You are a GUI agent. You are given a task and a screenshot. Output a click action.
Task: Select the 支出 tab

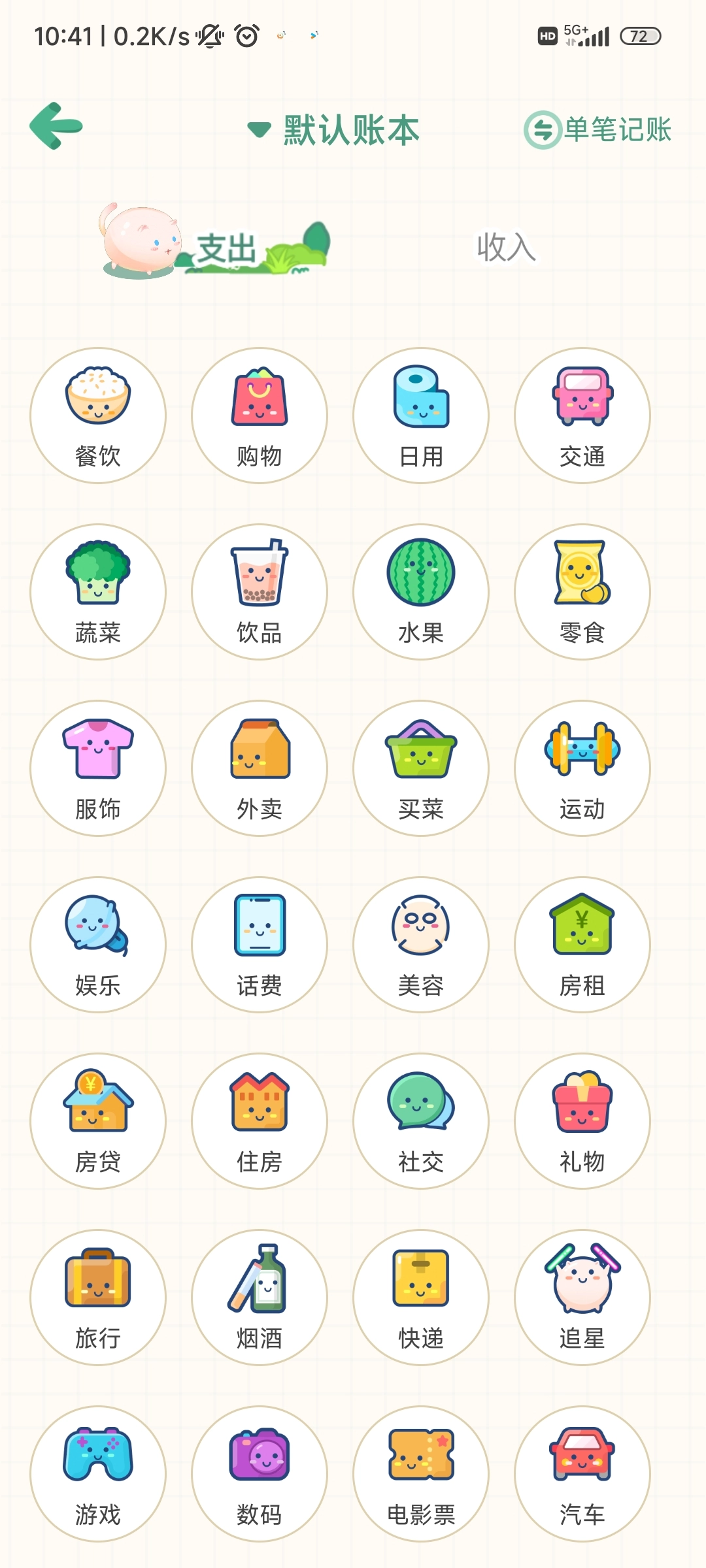226,248
